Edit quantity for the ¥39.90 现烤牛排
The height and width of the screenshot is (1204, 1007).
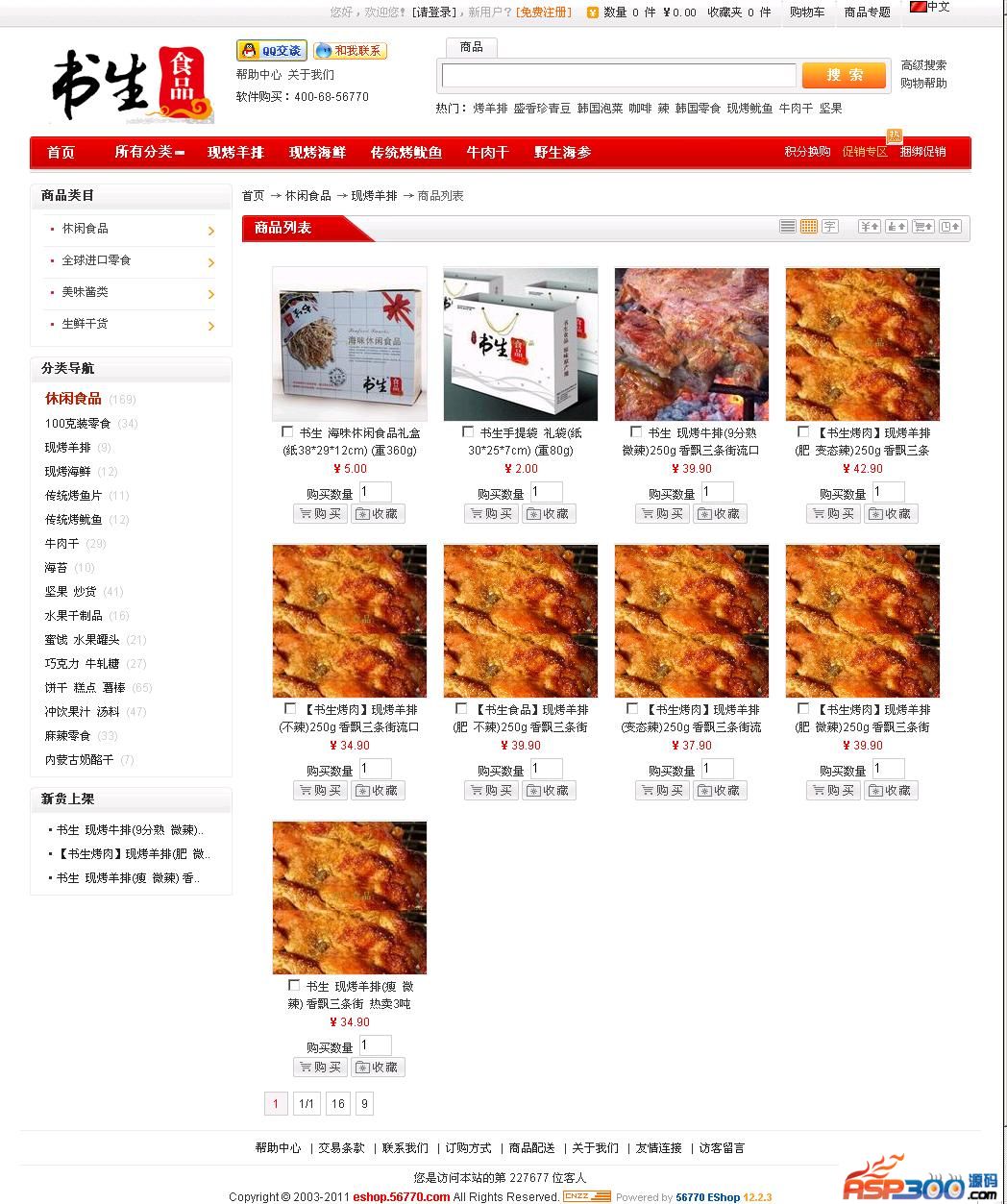point(717,492)
